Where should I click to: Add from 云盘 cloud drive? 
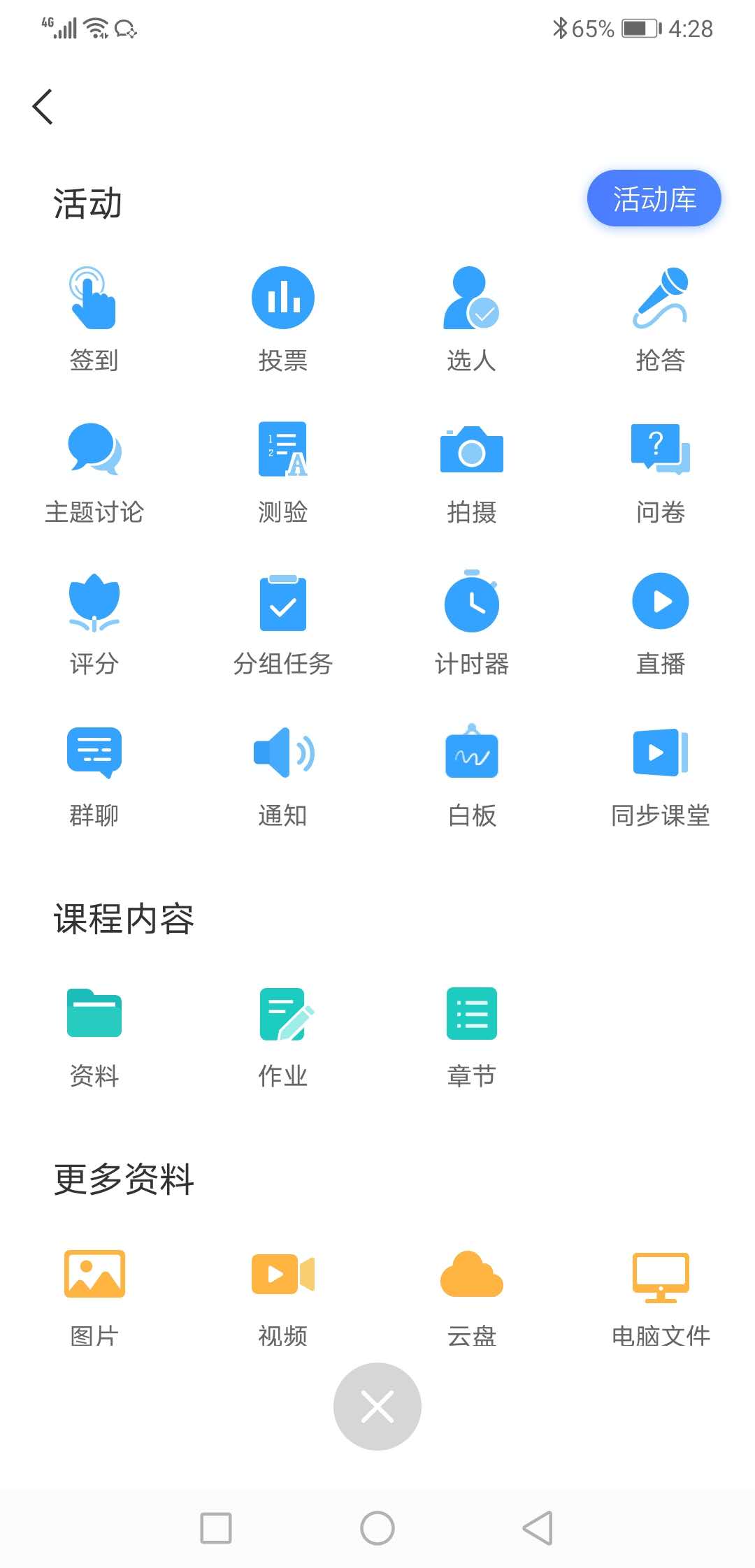coord(471,1294)
